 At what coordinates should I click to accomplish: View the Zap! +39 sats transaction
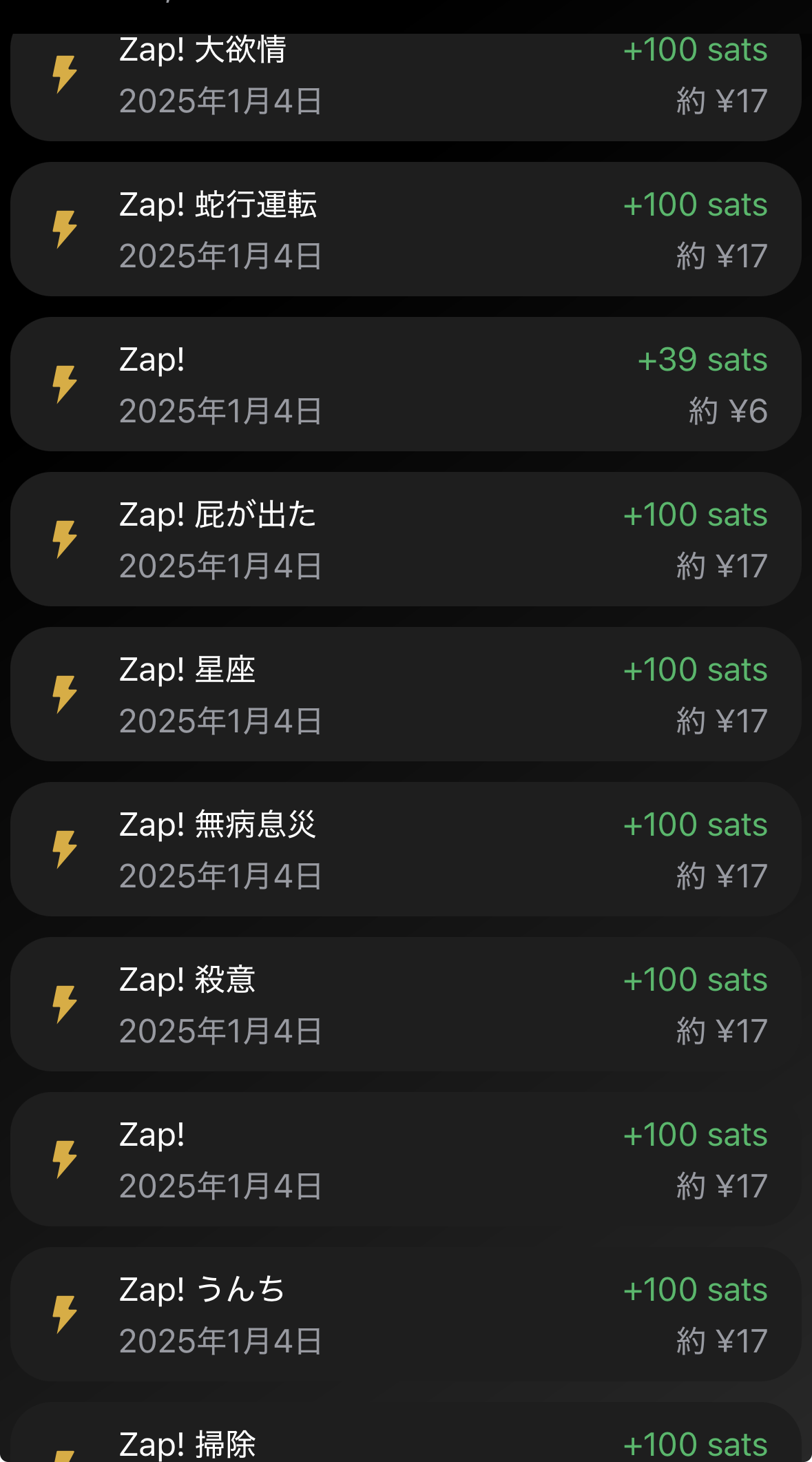tap(406, 384)
